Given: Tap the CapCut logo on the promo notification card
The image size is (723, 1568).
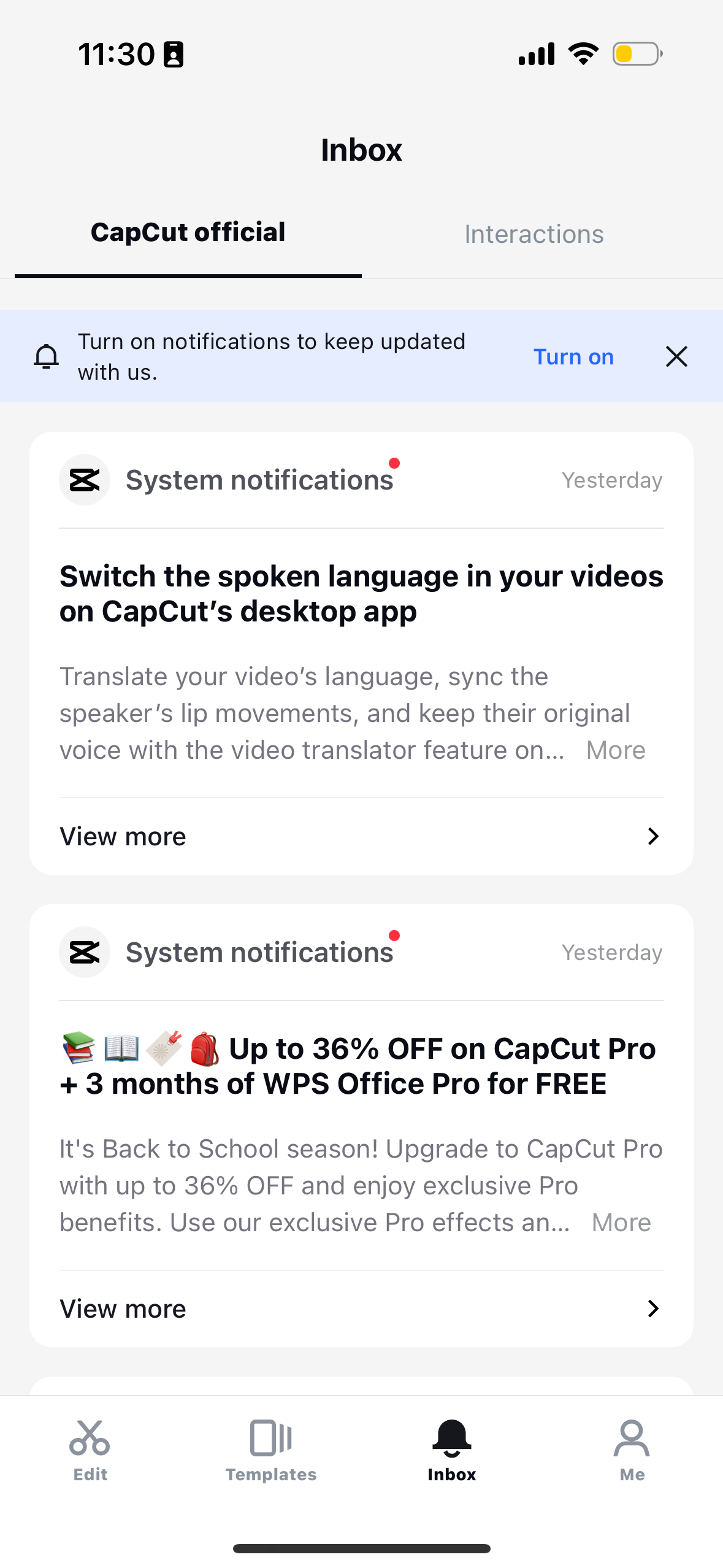Looking at the screenshot, I should pos(84,952).
